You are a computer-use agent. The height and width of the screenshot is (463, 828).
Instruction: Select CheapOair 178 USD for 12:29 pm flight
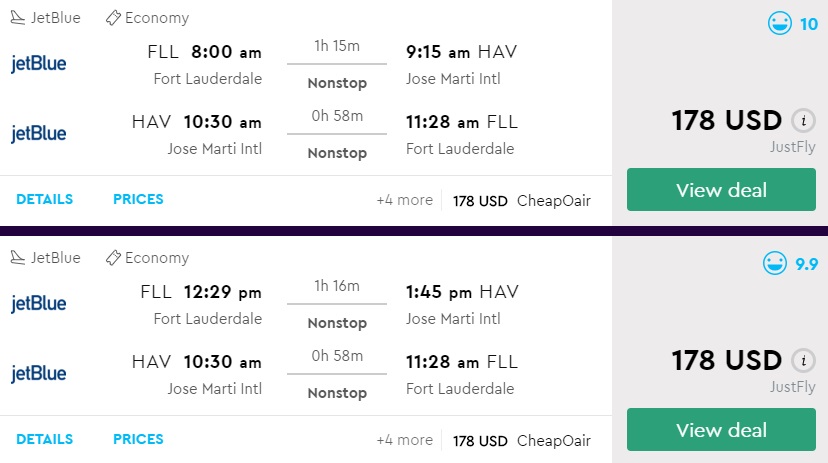(x=521, y=441)
